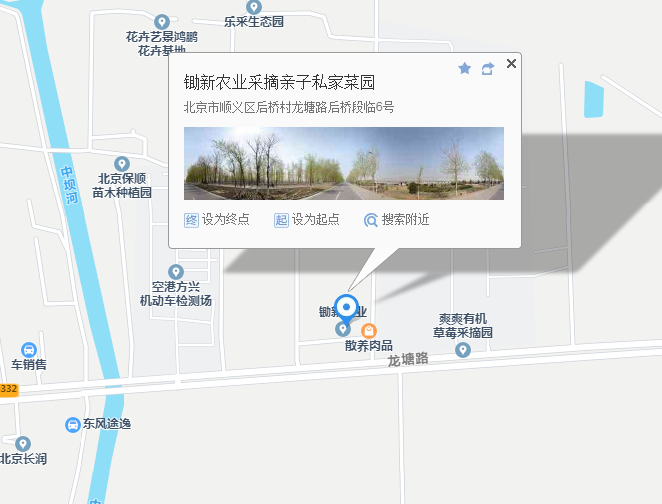Share this location via the share icon
Screen dimensions: 662x504
488,68
